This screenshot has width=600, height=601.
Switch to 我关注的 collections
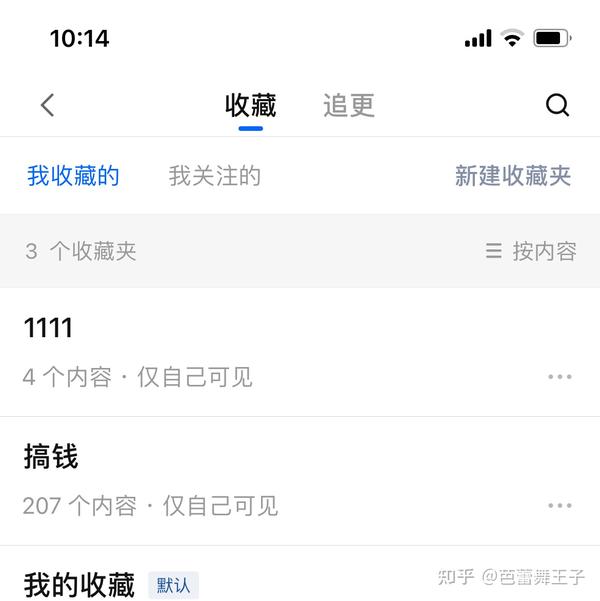[x=215, y=177]
